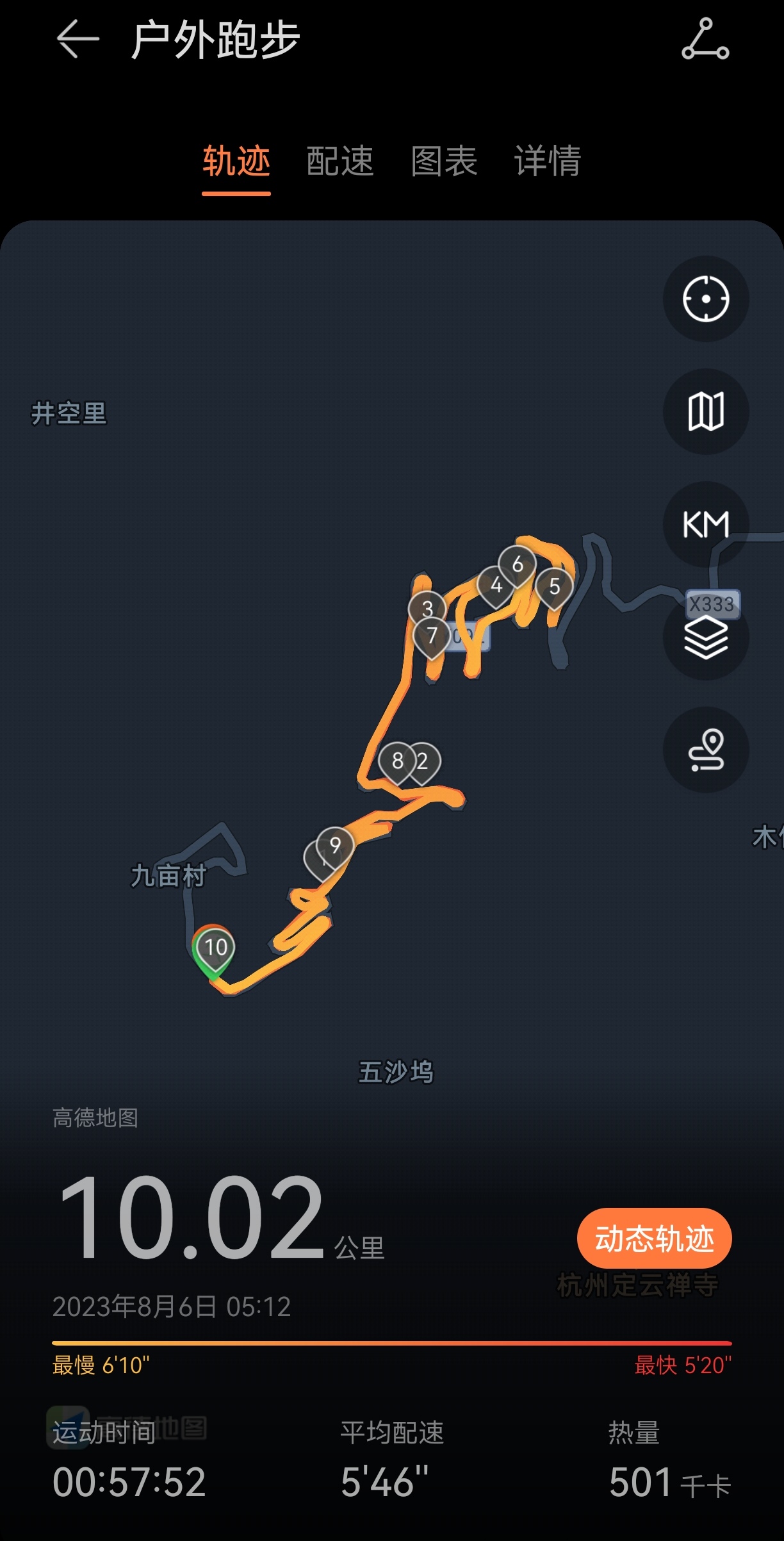
Task: Switch to the 配速 tab
Action: pos(340,161)
